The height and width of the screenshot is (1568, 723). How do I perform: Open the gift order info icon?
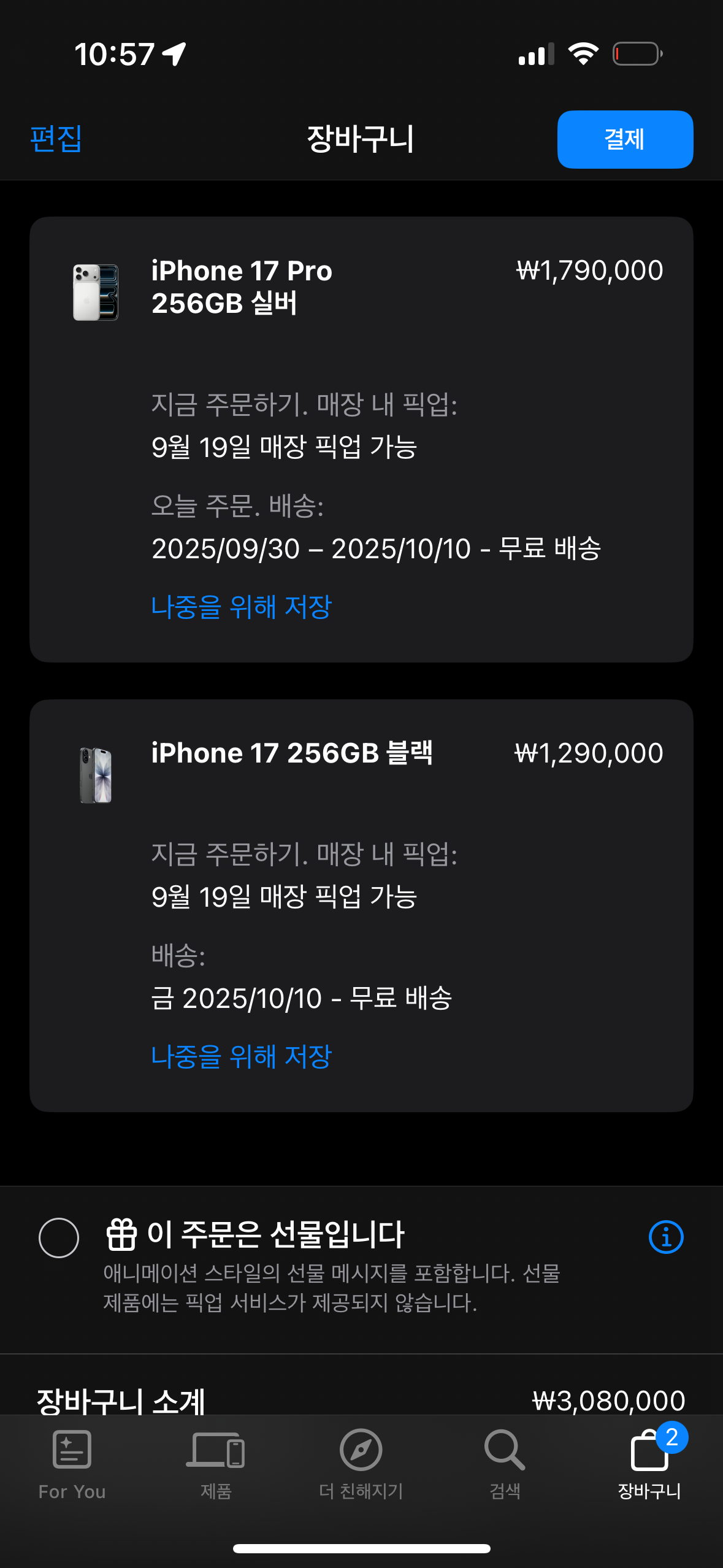click(x=665, y=1237)
